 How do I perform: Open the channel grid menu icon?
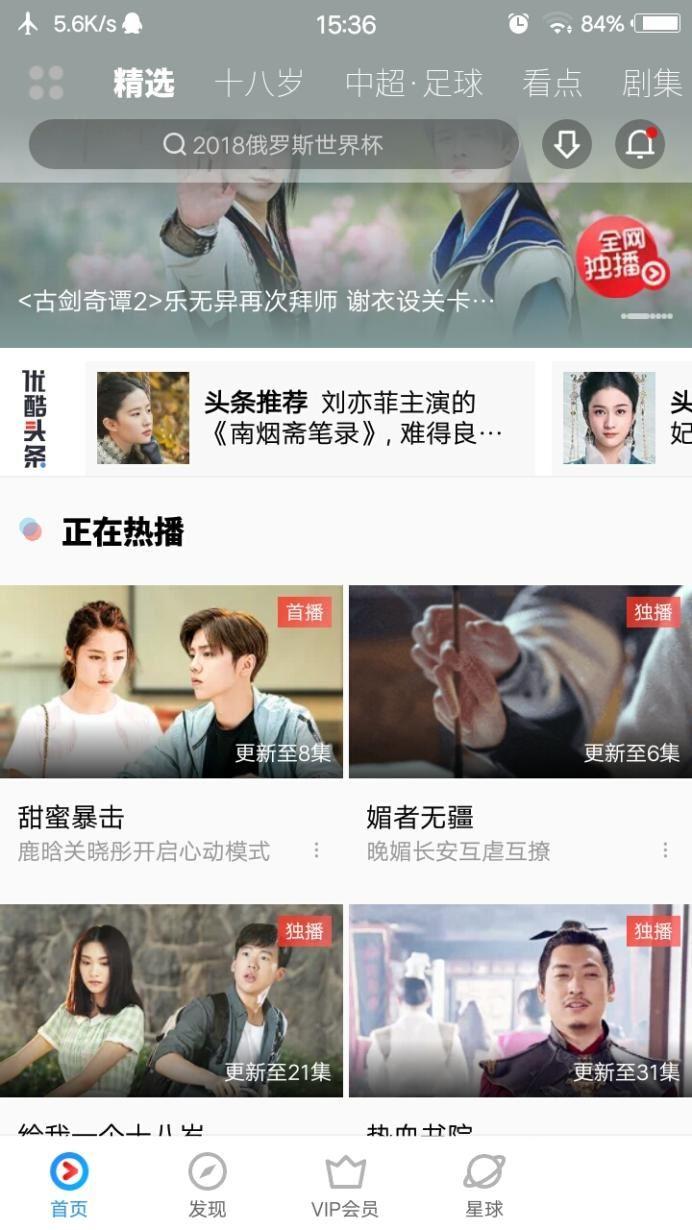46,83
